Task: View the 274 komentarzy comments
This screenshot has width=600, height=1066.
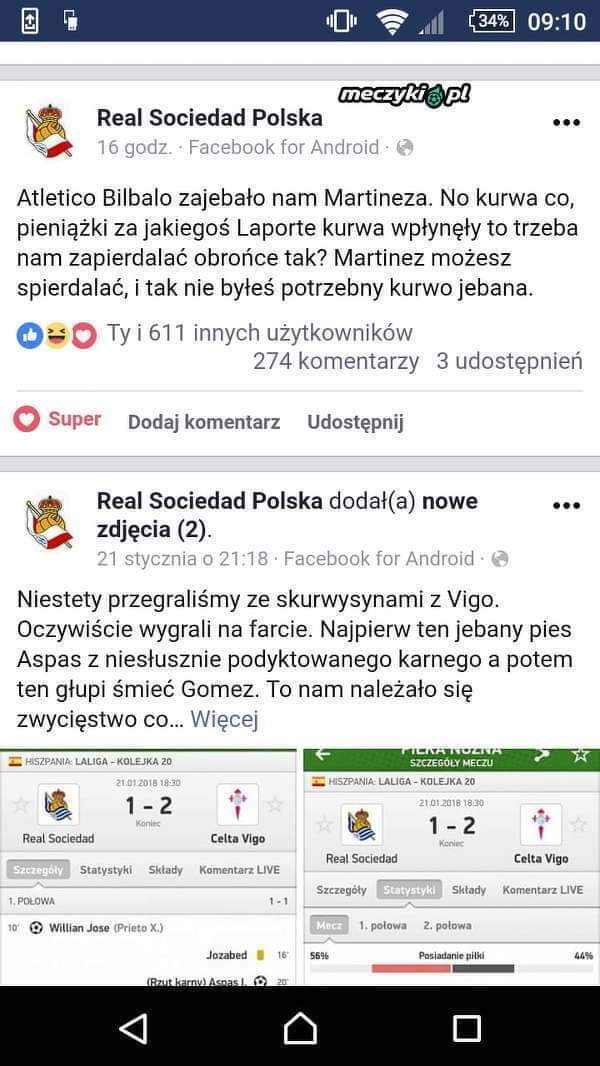Action: coord(336,362)
